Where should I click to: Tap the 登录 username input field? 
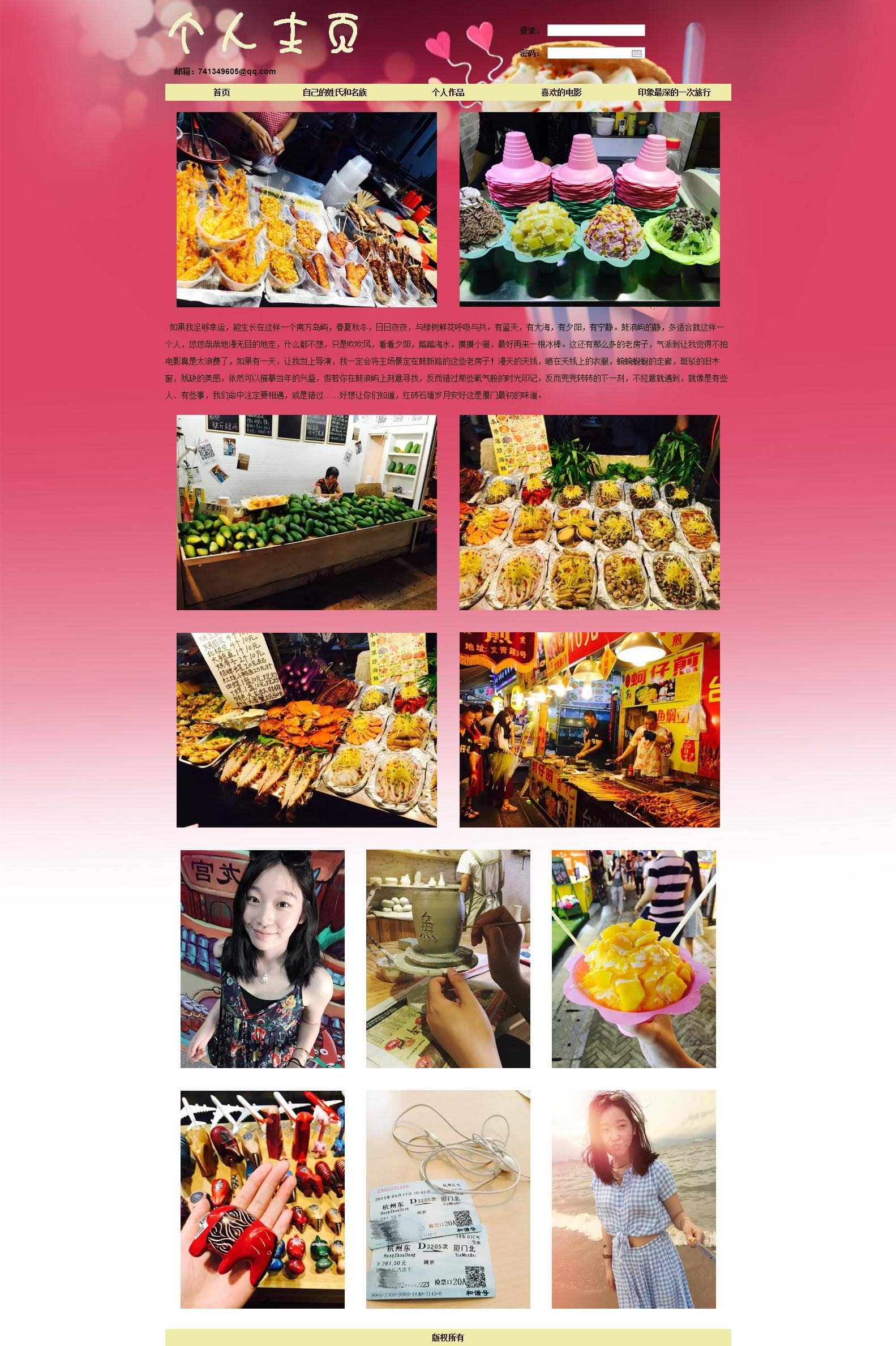pos(595,30)
